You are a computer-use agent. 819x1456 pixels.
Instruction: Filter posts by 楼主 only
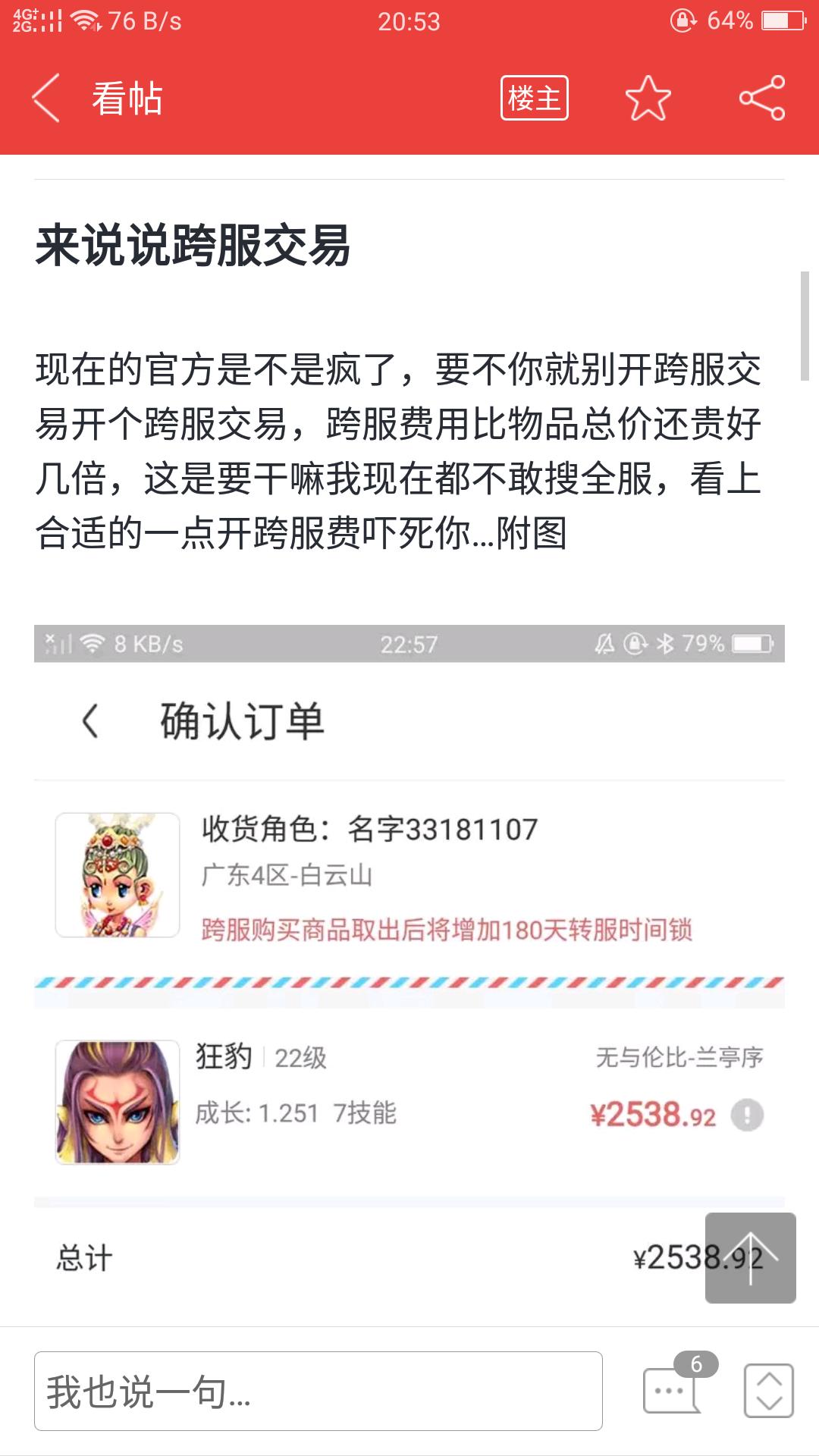534,99
